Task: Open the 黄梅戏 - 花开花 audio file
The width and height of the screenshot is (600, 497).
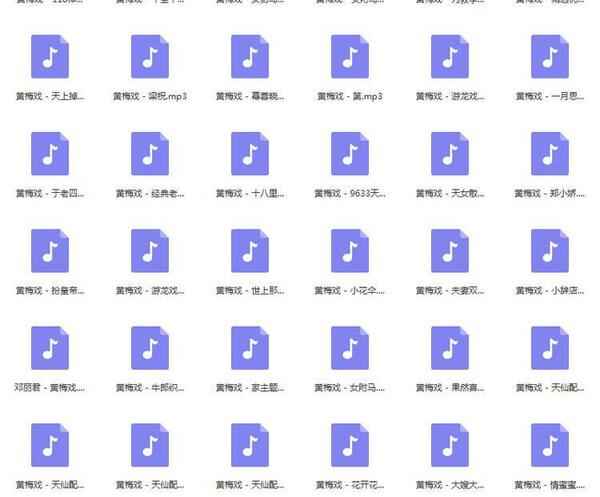Action: point(350,445)
